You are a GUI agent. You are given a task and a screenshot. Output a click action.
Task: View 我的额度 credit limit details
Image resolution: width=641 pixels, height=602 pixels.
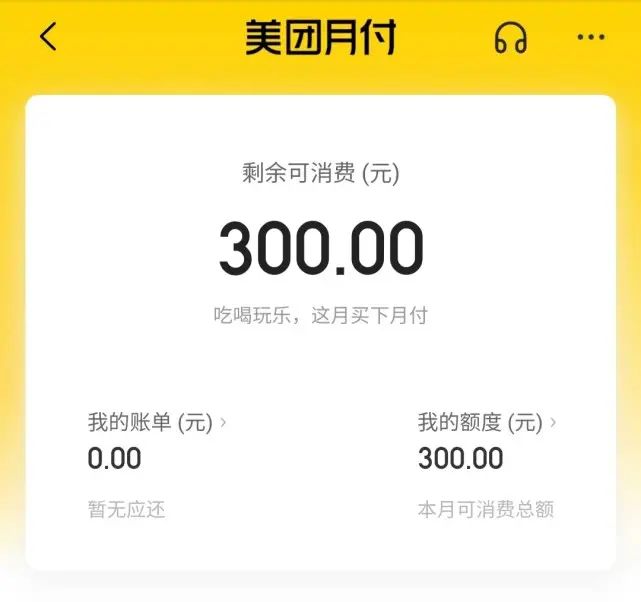coord(487,423)
